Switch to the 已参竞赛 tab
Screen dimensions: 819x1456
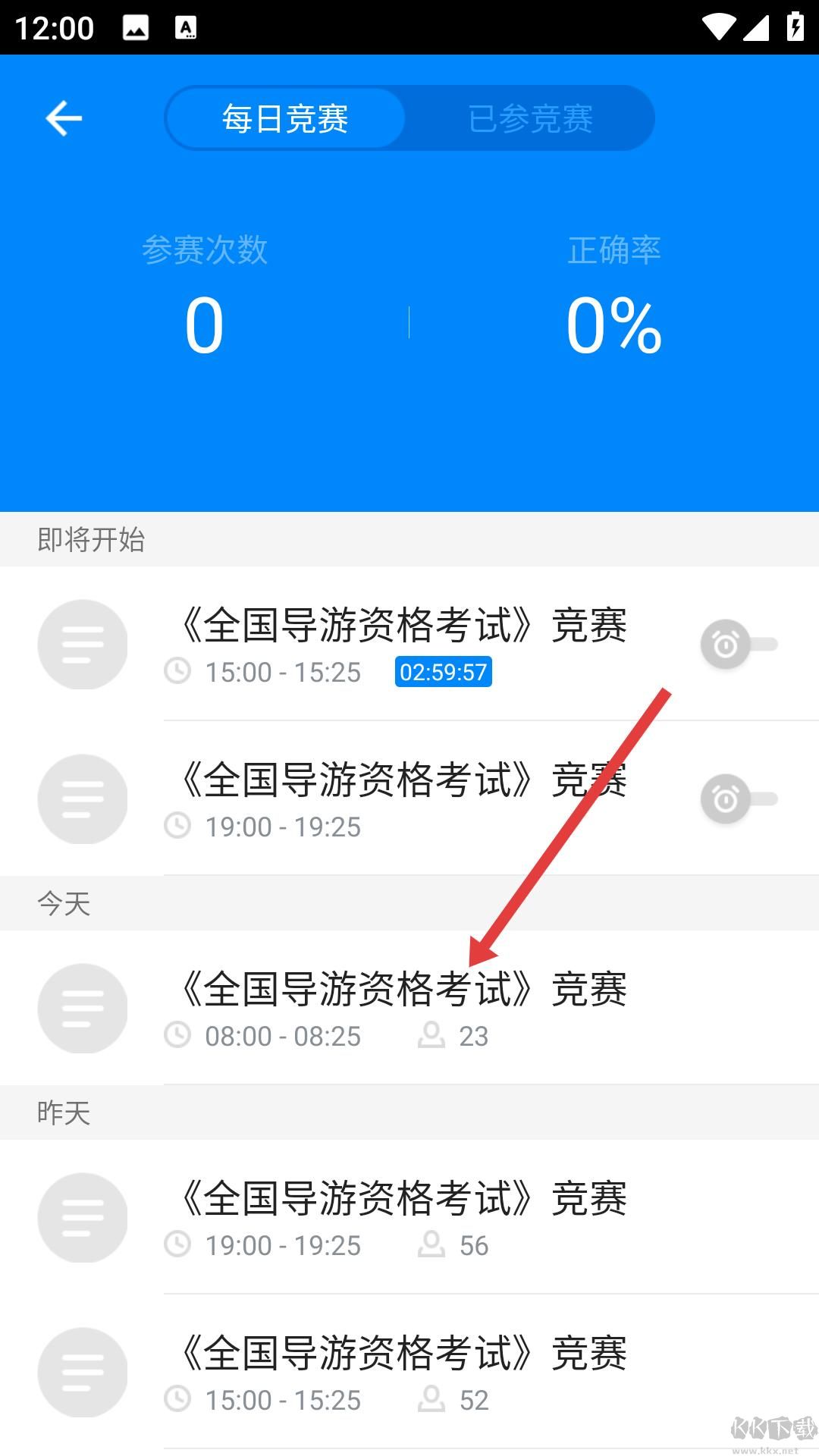(x=531, y=118)
